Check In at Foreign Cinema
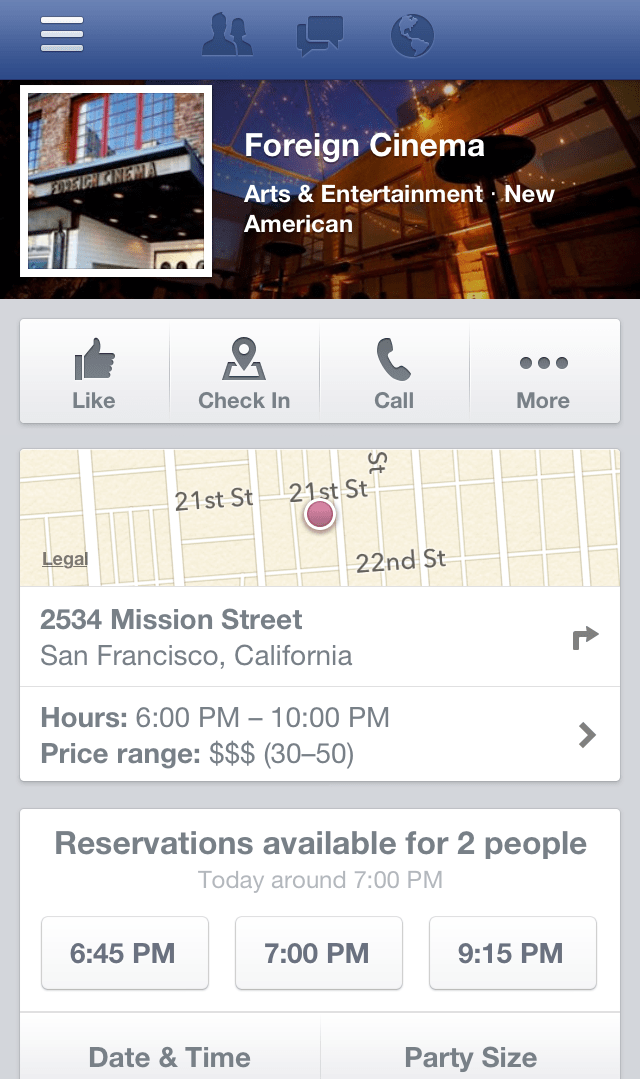 pos(244,372)
